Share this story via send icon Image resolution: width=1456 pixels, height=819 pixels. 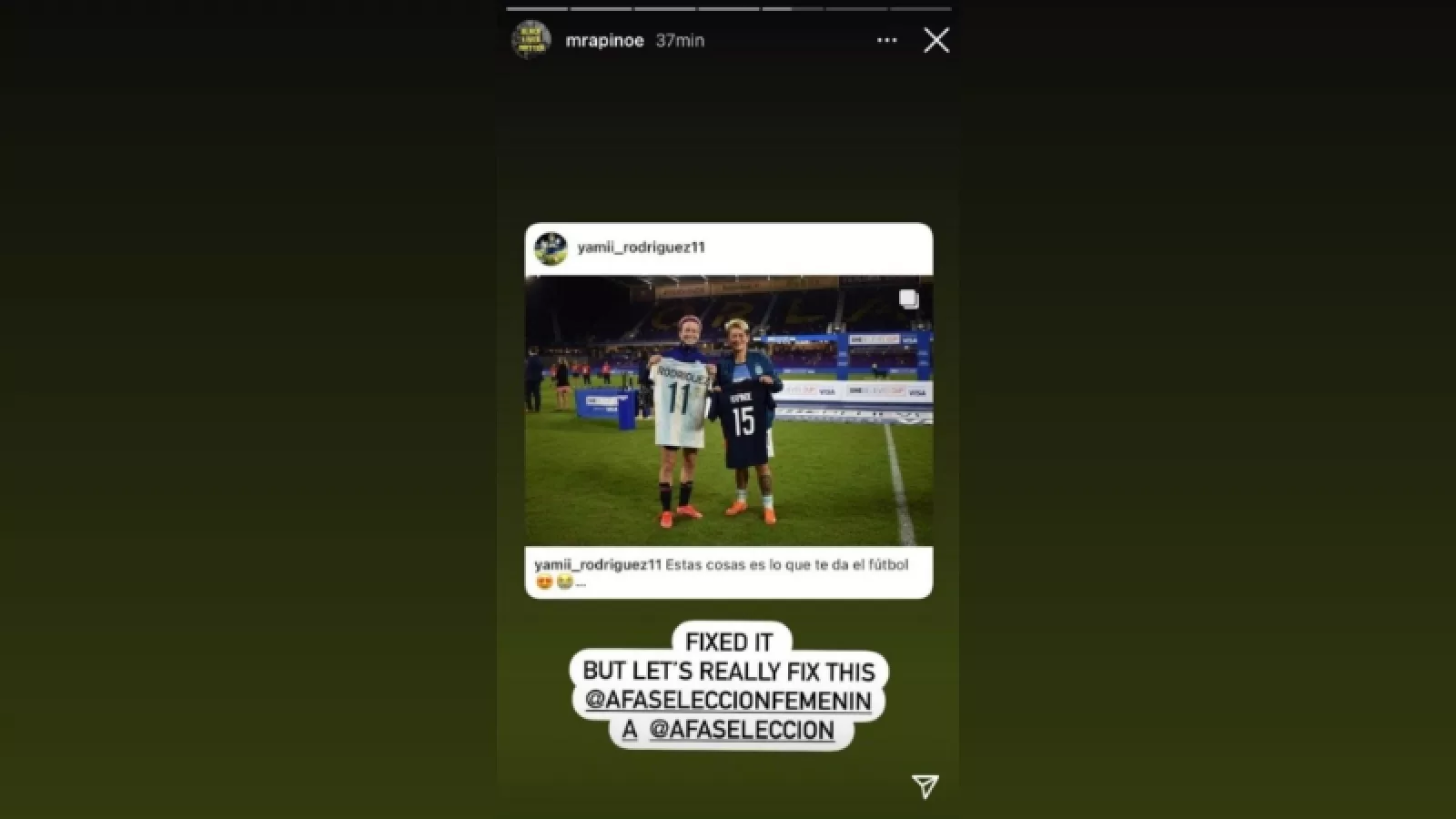pyautogui.click(x=925, y=786)
